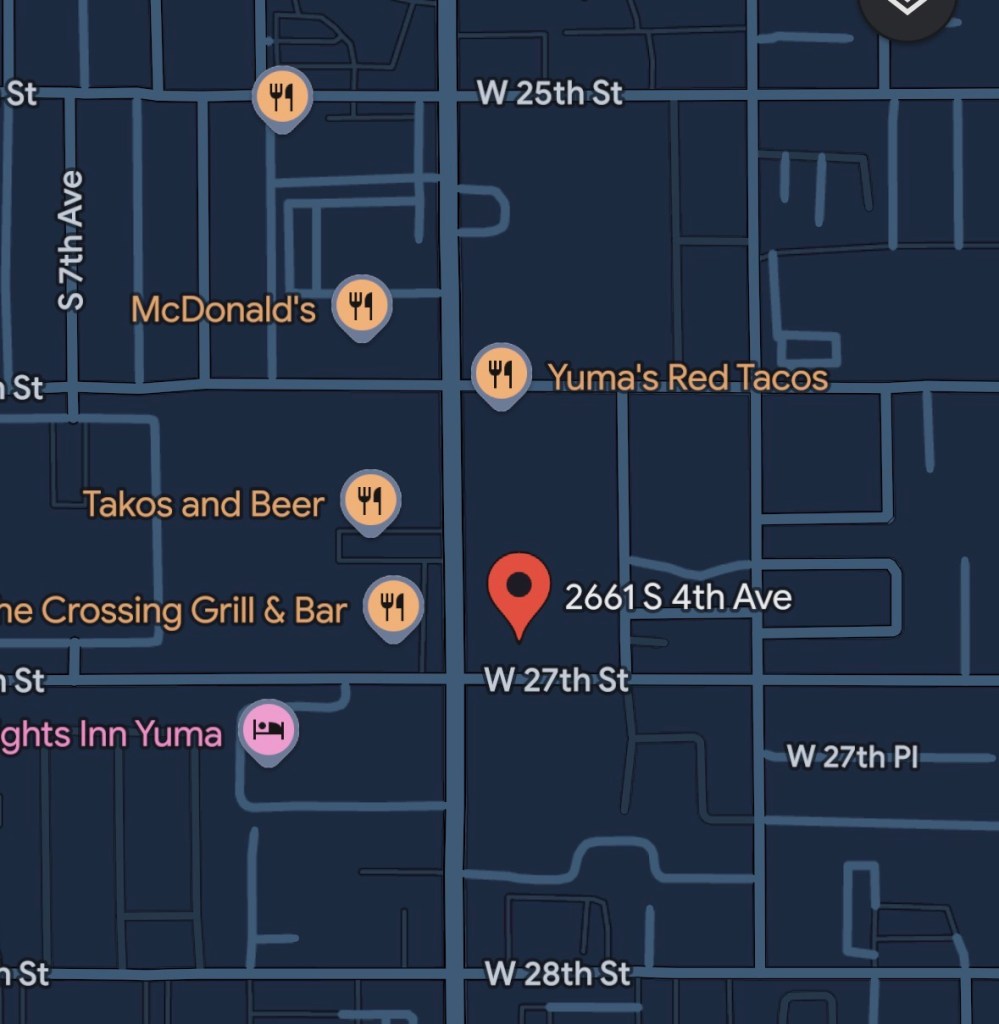
Task: Open the map layers button
Action: (x=907, y=8)
